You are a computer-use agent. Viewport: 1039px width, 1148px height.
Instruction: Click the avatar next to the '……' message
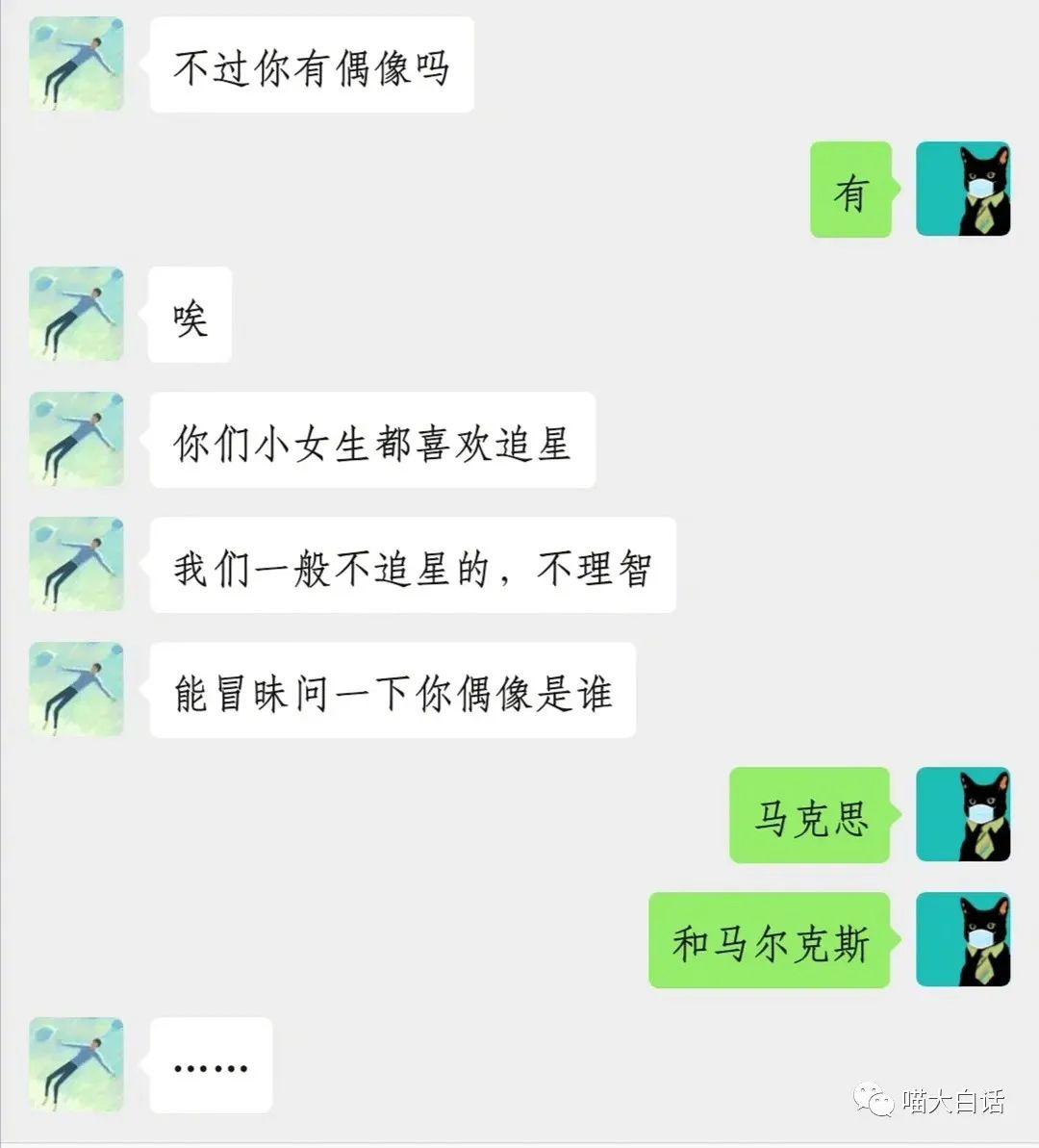click(x=75, y=1063)
